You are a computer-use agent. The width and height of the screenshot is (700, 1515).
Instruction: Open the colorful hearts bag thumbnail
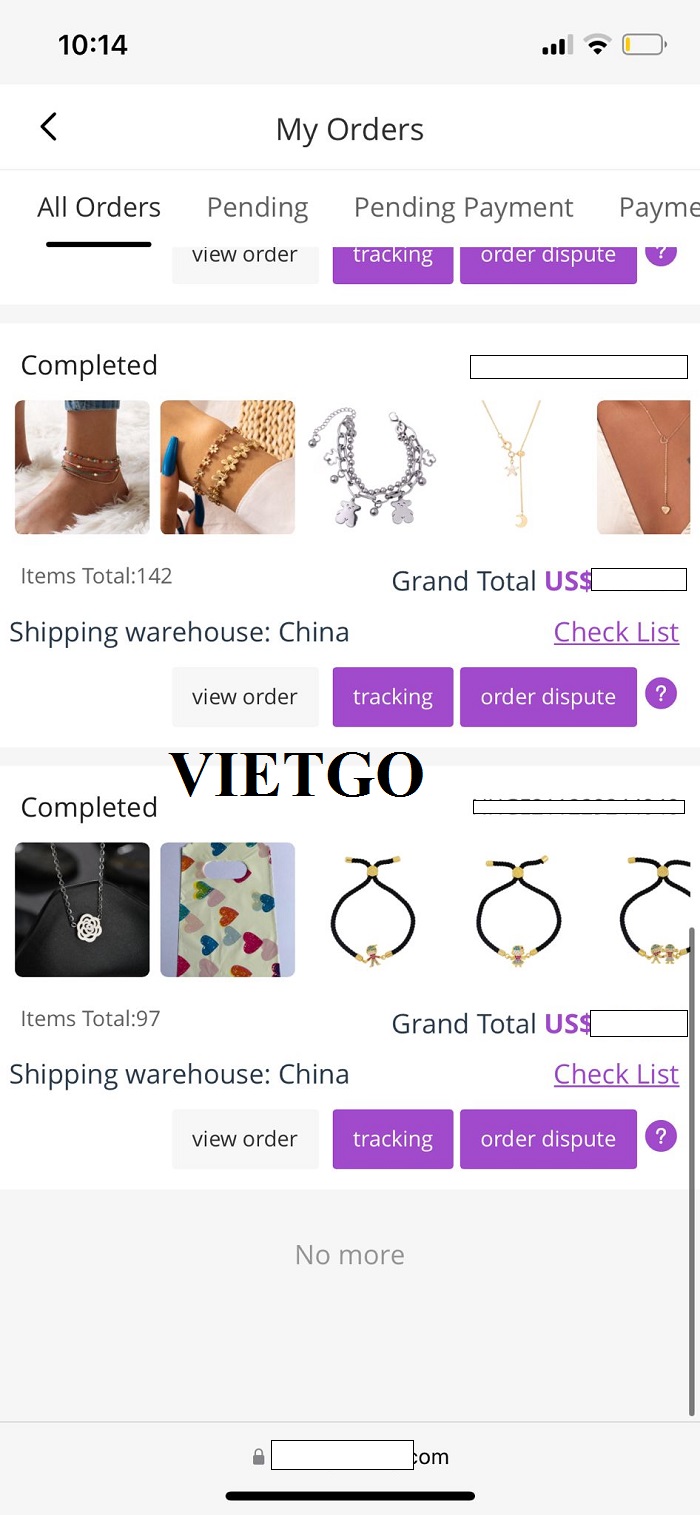click(x=227, y=909)
